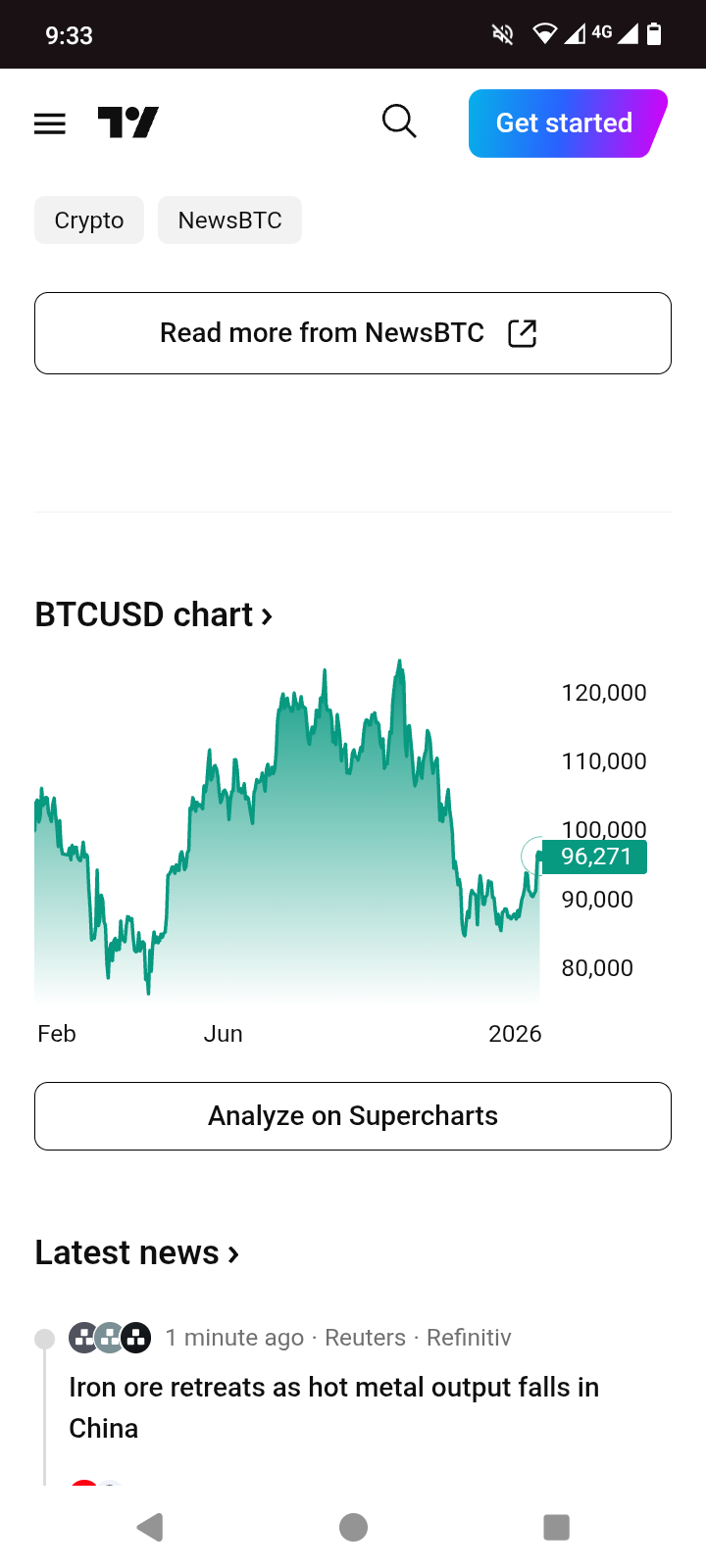Open the Latest news section

pyautogui.click(x=137, y=1253)
